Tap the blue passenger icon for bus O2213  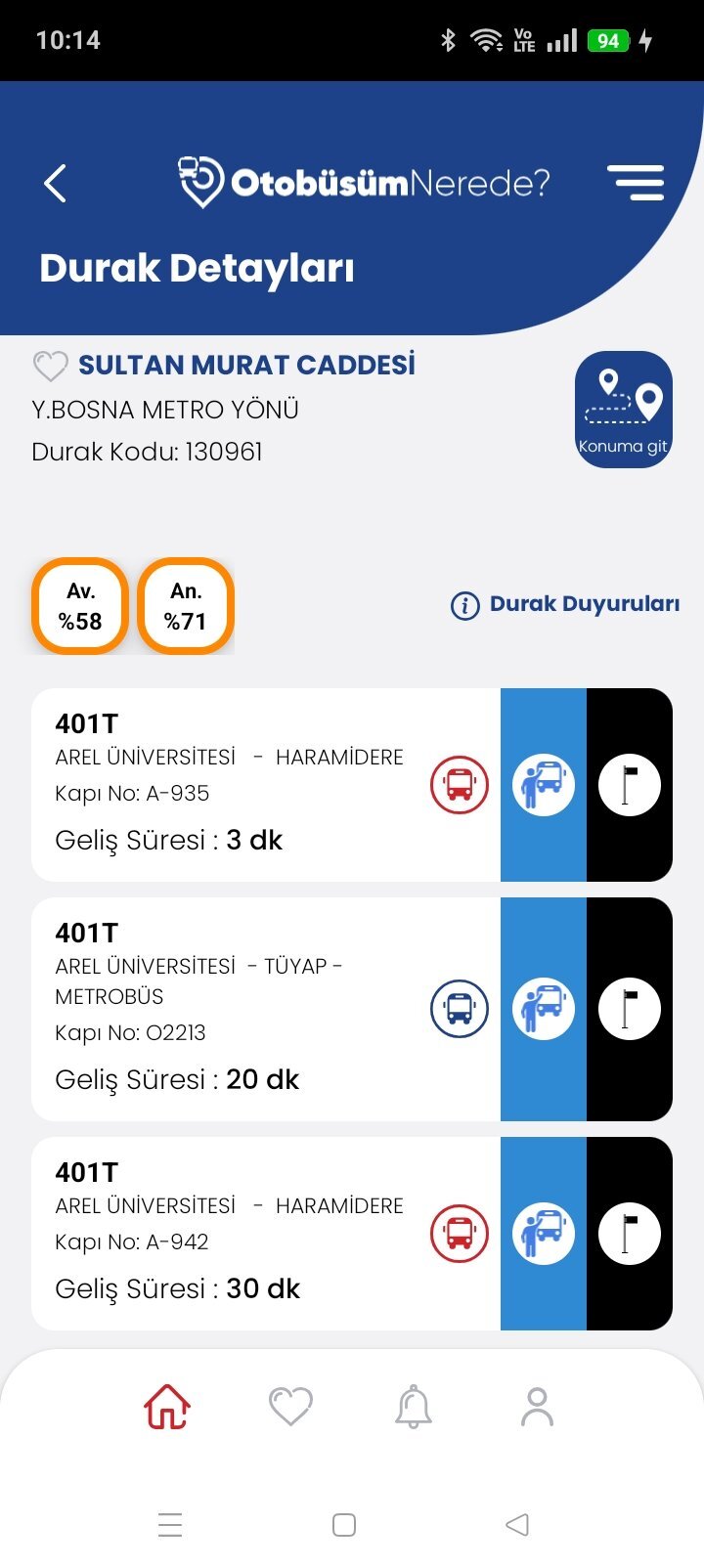point(544,1009)
